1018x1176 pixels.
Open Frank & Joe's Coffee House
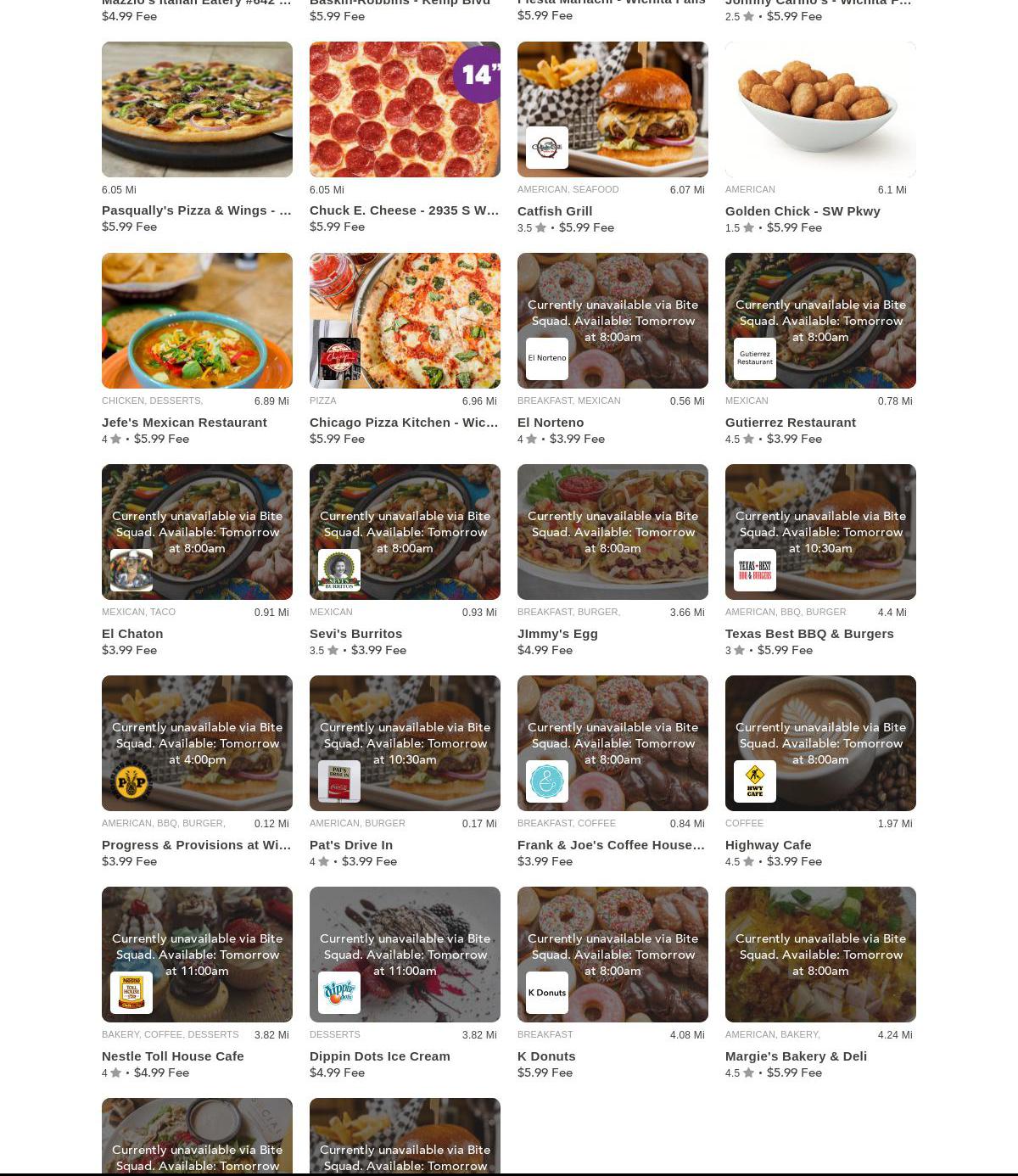612,743
